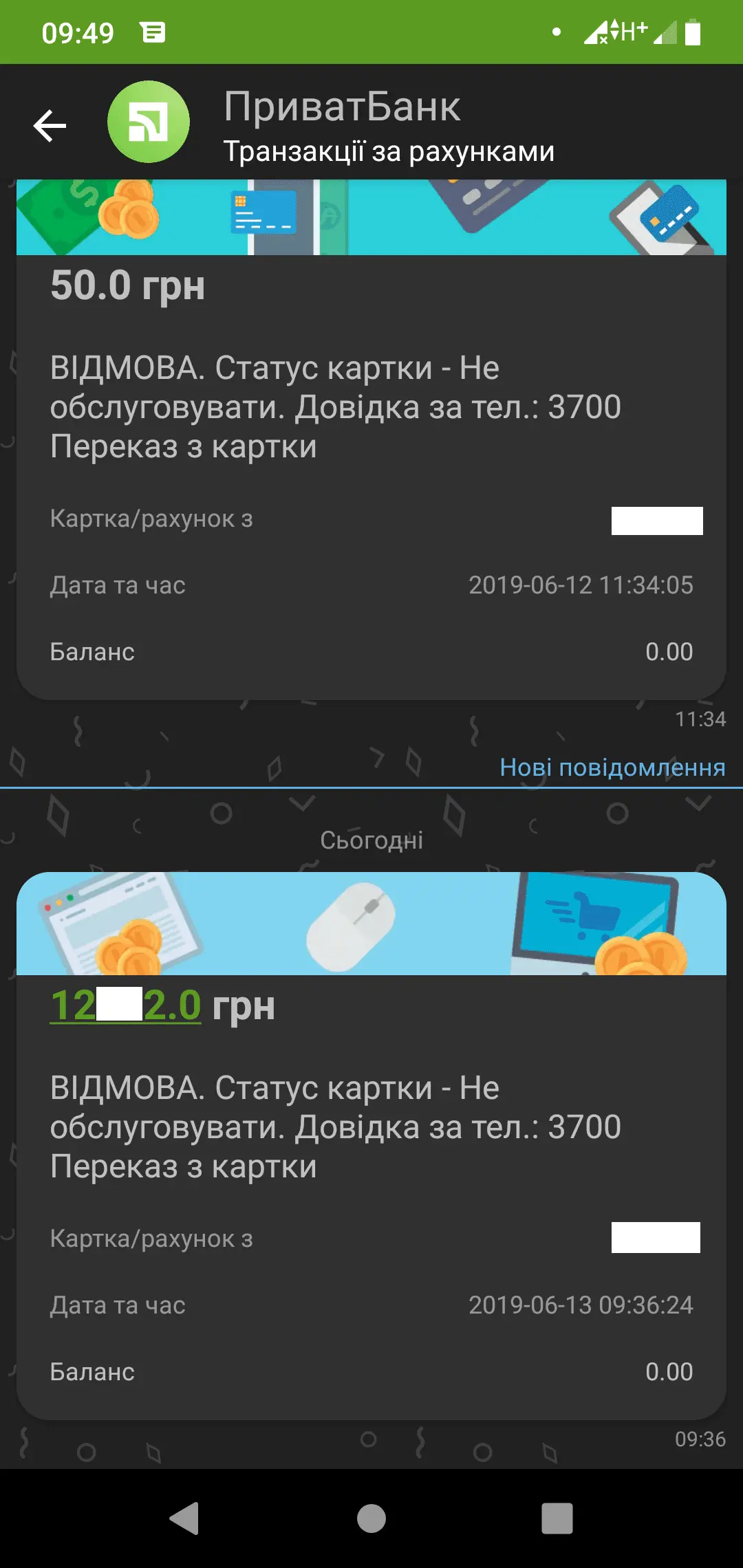
Task: Open the 50.0 грн transaction card
Action: coord(371,440)
